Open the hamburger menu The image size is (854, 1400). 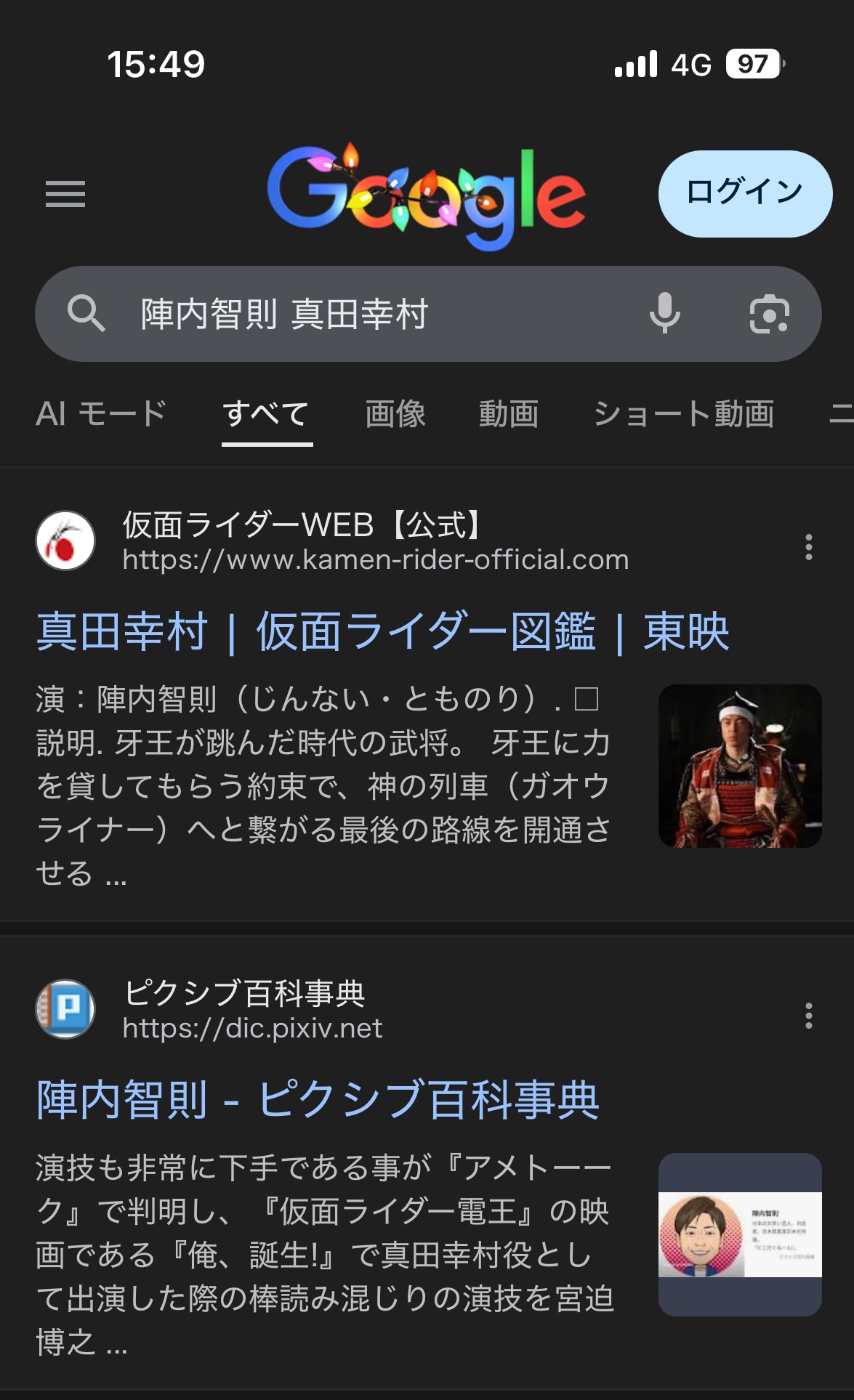(x=65, y=194)
